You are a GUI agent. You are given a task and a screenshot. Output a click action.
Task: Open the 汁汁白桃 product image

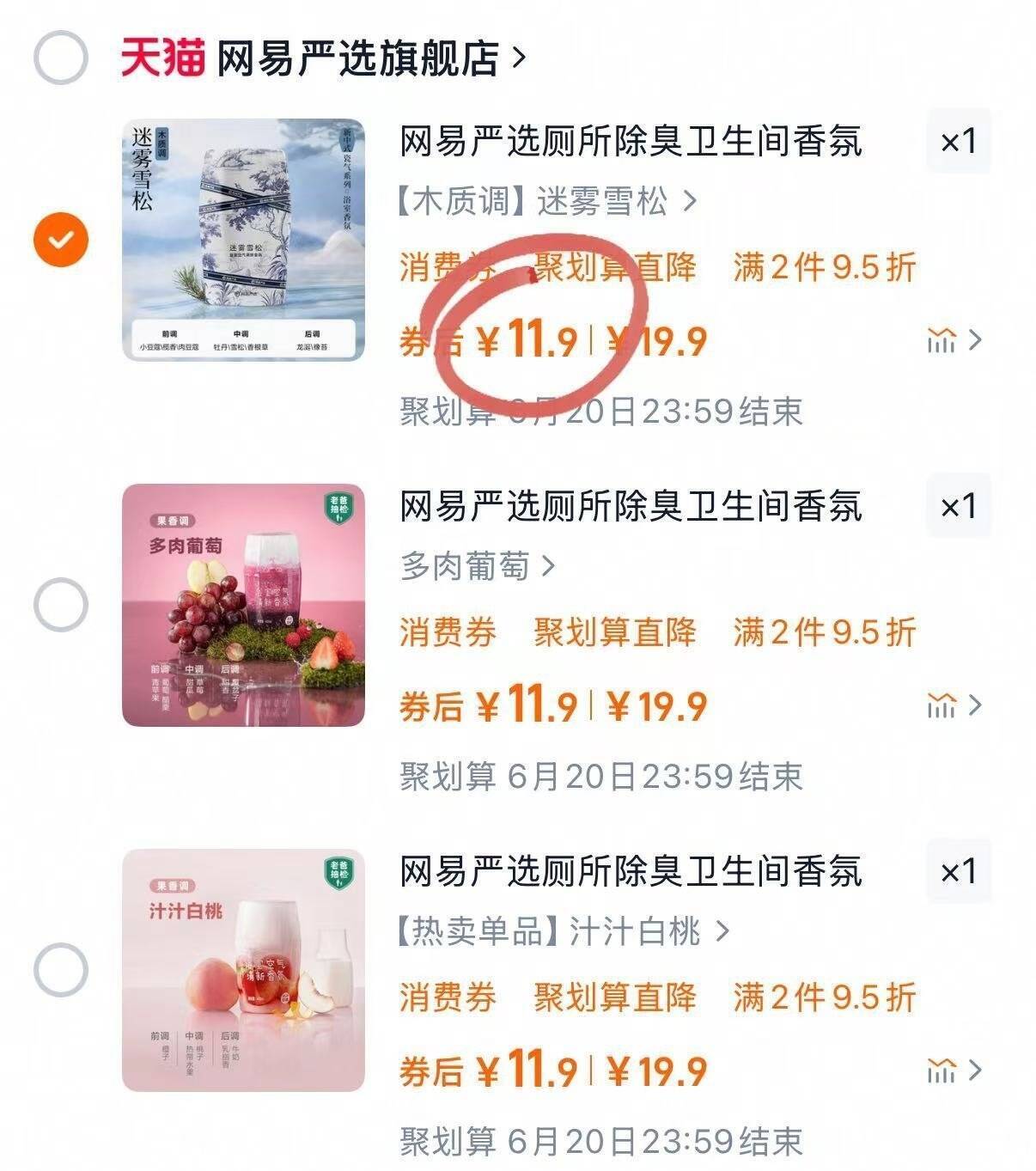[243, 970]
